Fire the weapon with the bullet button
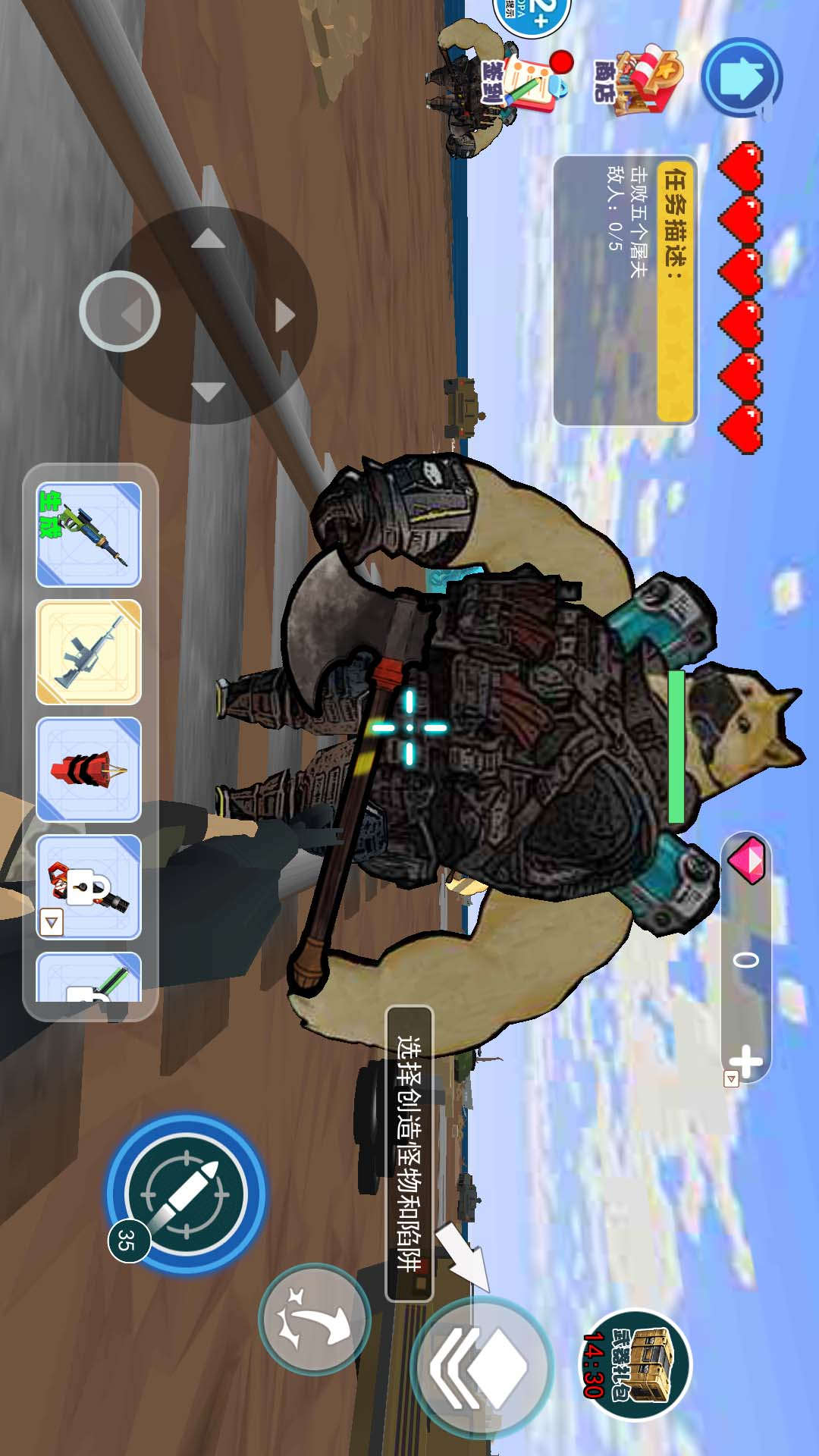The height and width of the screenshot is (1456, 819). [x=187, y=1194]
